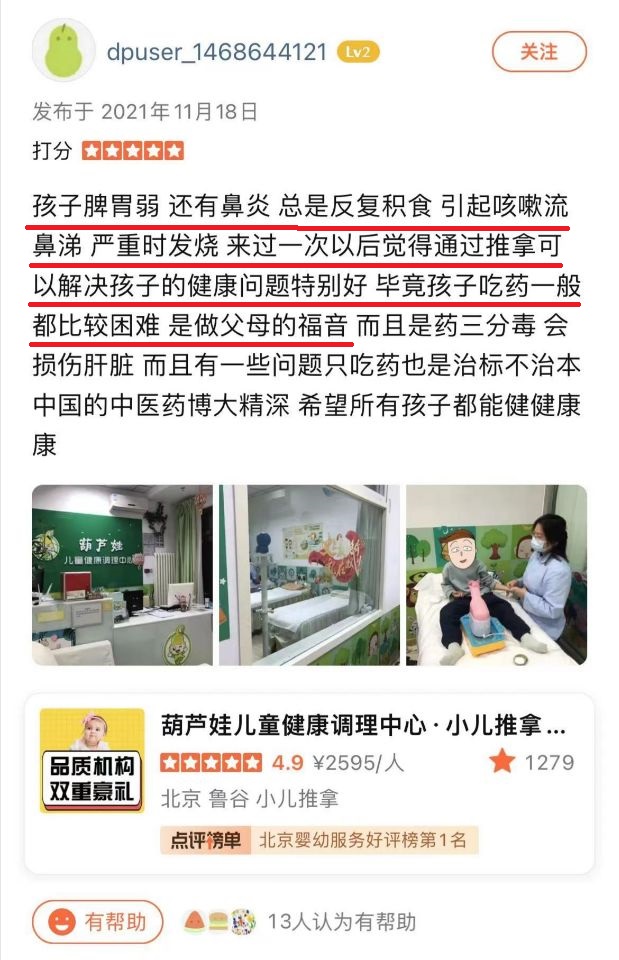Open the reviewer's pear avatar profile
Screen dimensions: 619x960
tap(64, 50)
